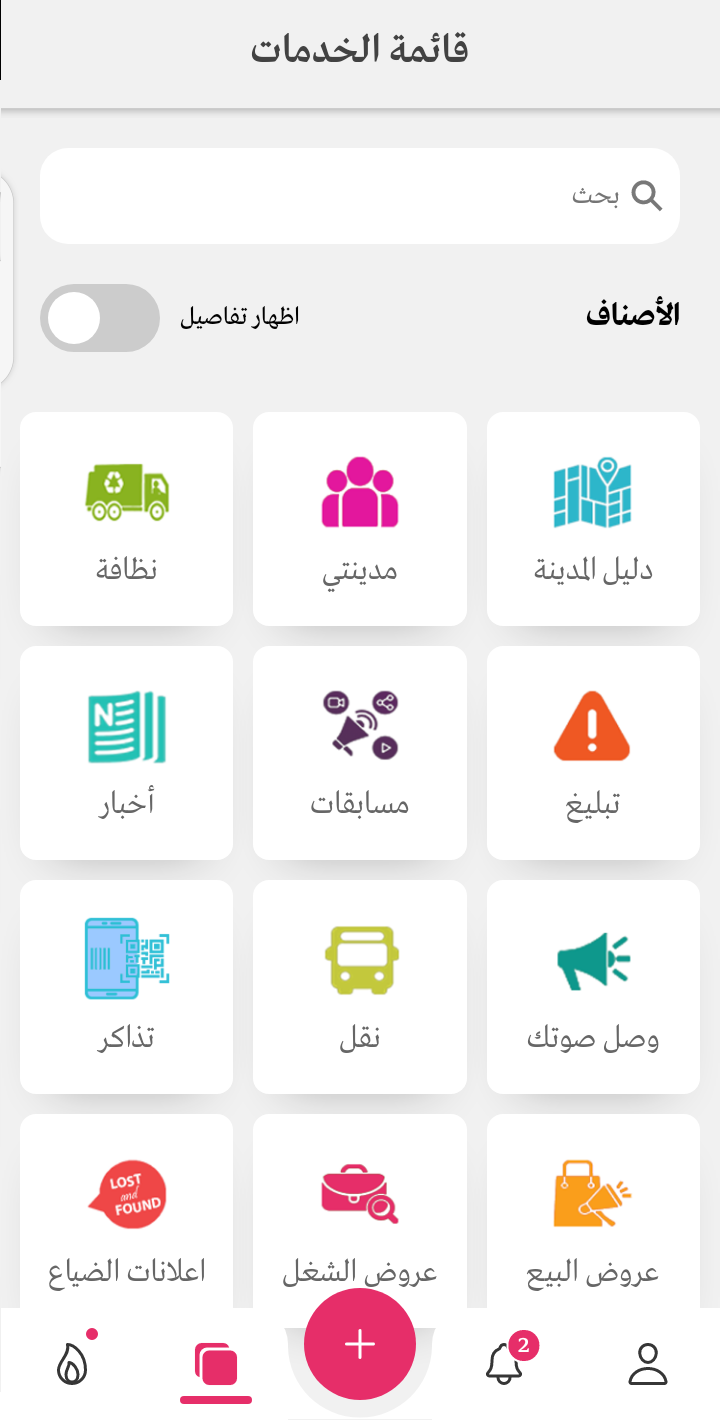Switch to the flame trending tab
Screen dimensions: 720x1420
(72, 1364)
